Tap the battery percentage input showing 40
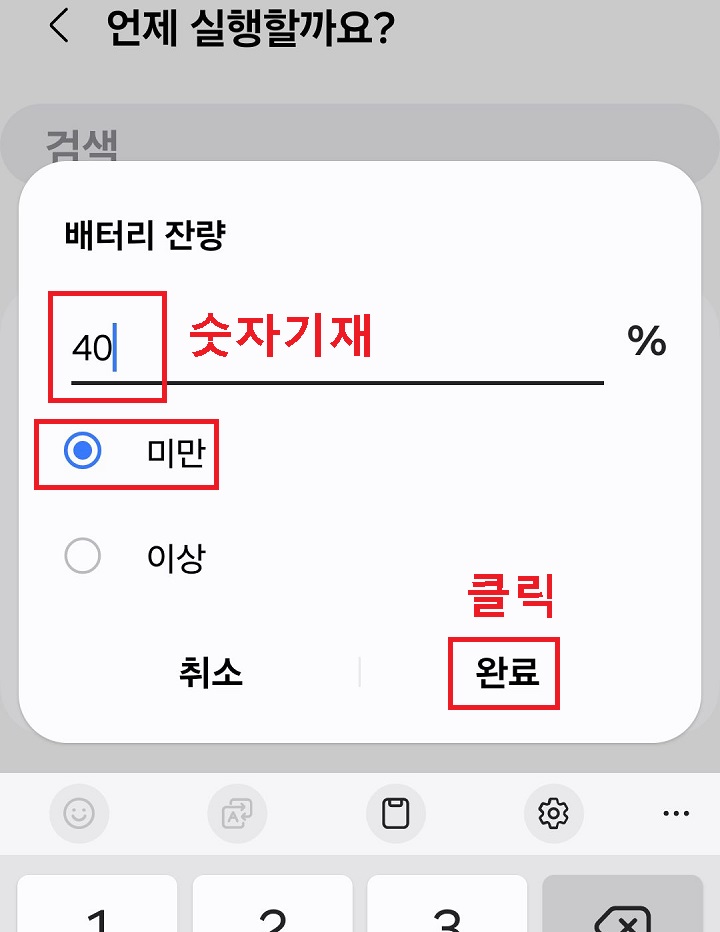720x932 pixels. (x=100, y=340)
